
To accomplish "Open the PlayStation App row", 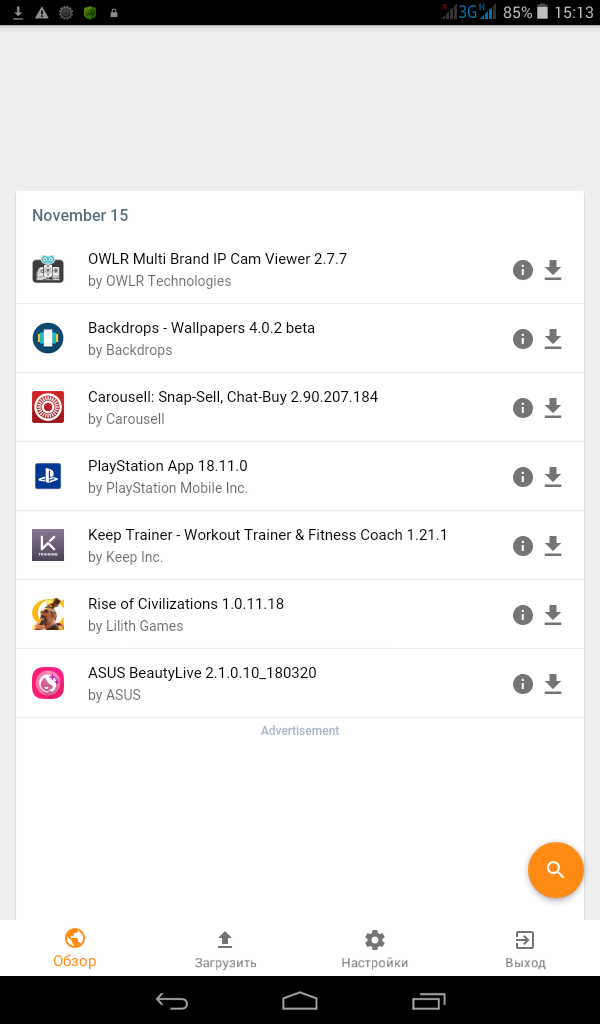I will pyautogui.click(x=300, y=477).
